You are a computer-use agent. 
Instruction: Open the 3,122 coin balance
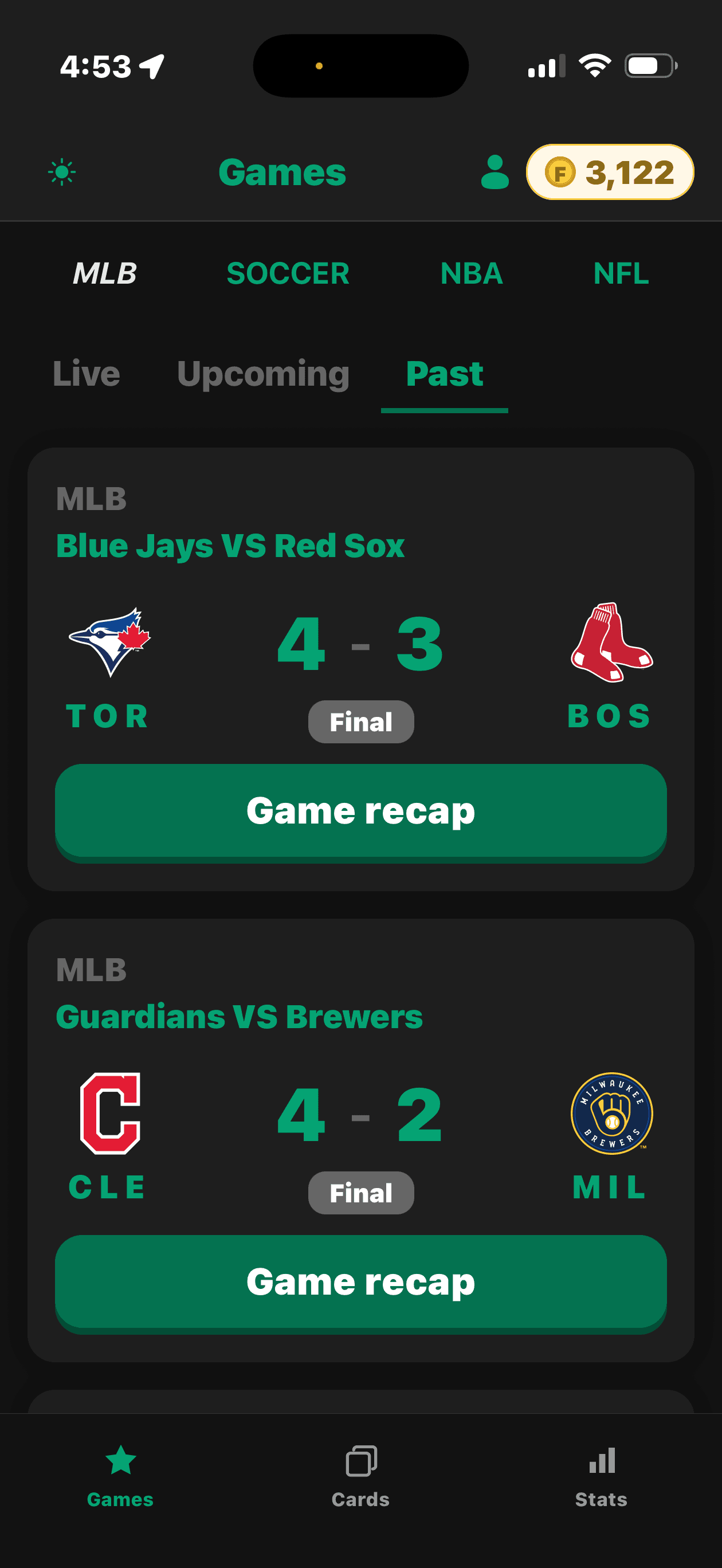(x=609, y=173)
